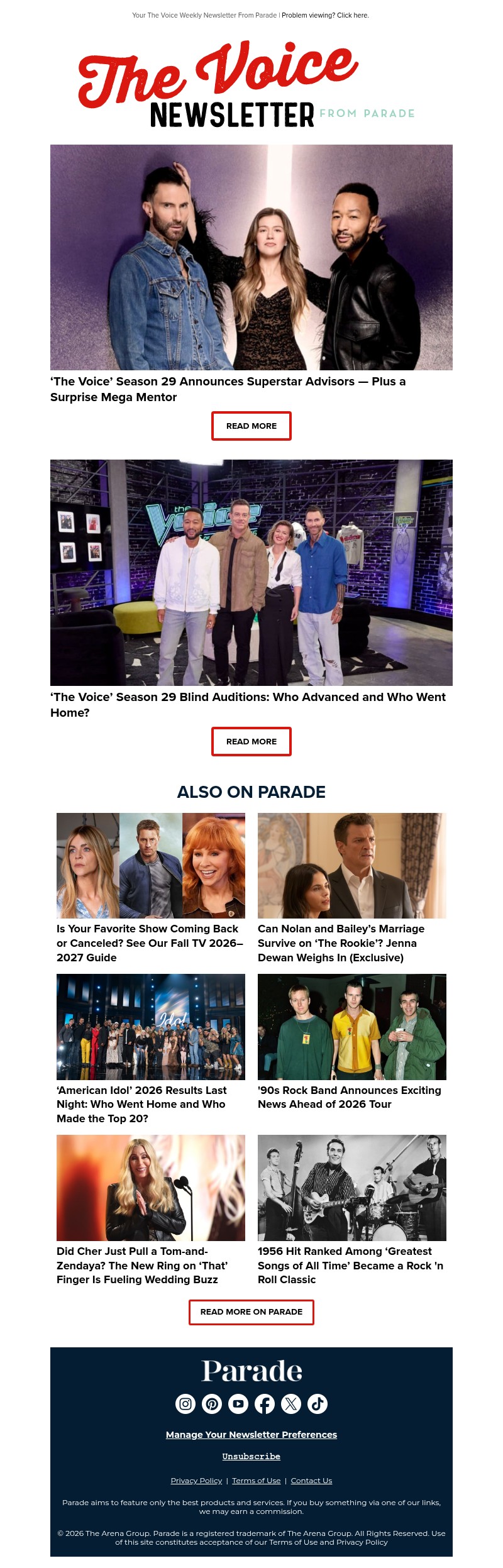Open the Fall TV 2026–2027 Guide article
This screenshot has width=503, height=1568.
[150, 942]
